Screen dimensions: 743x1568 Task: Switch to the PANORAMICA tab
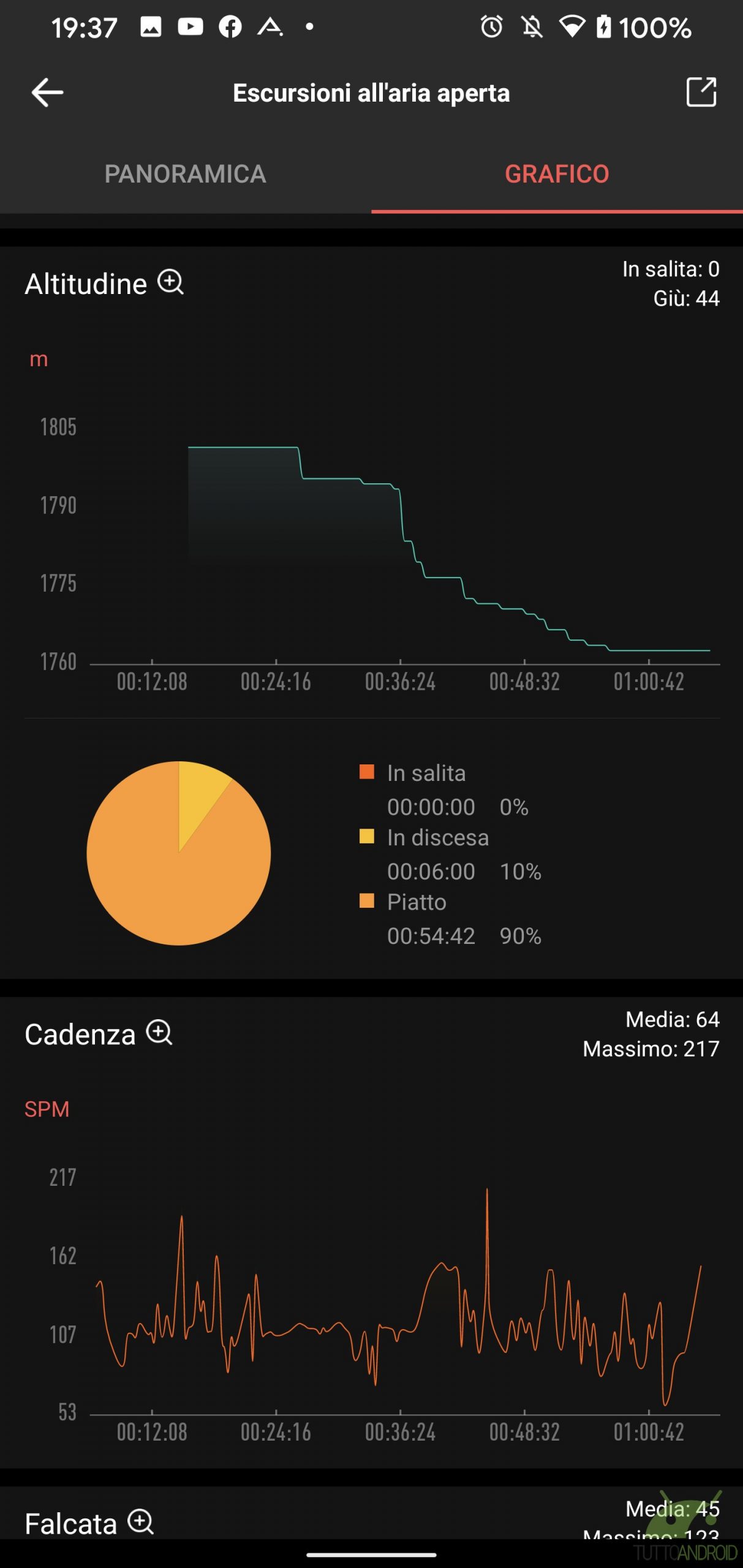[185, 174]
